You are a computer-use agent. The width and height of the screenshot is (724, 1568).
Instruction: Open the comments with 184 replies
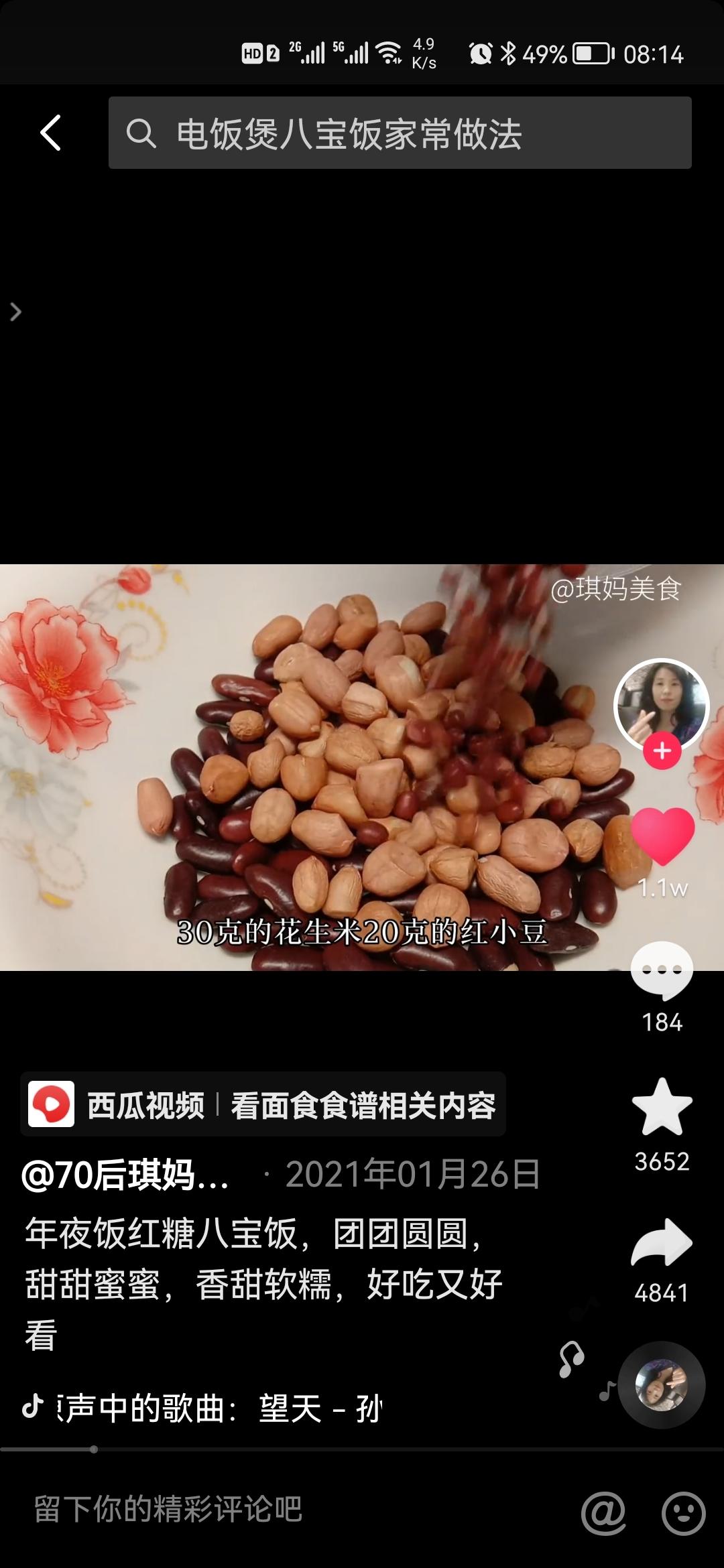click(x=662, y=972)
